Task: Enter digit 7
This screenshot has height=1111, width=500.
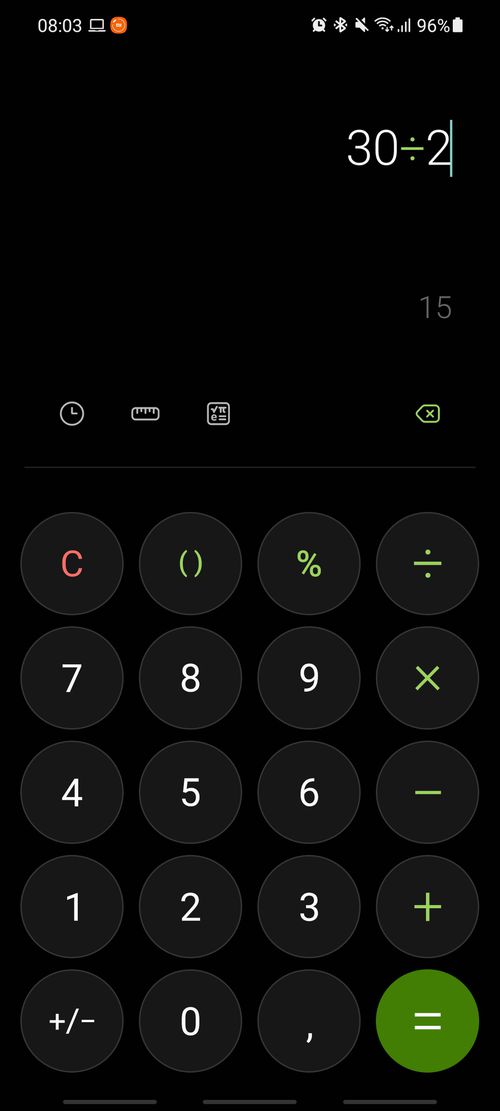Action: tap(72, 678)
